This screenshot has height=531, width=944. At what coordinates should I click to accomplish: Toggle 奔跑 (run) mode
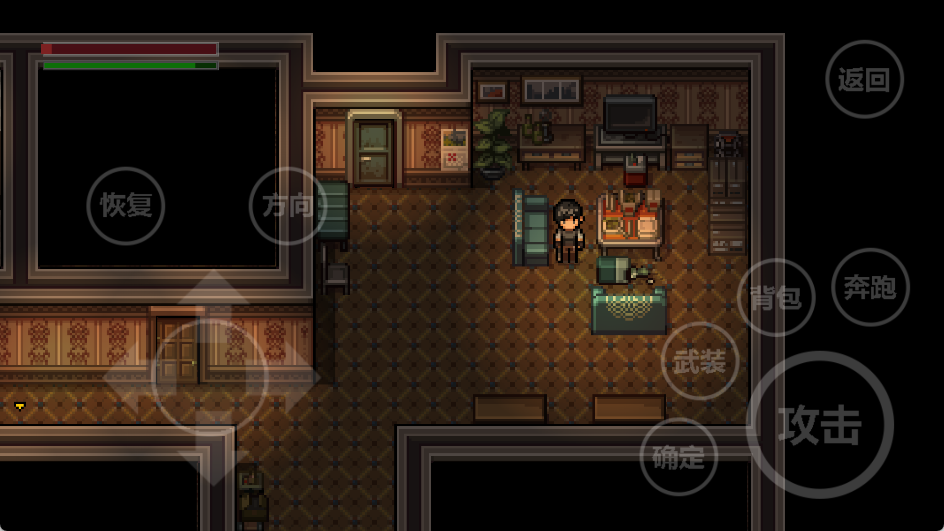pos(870,287)
